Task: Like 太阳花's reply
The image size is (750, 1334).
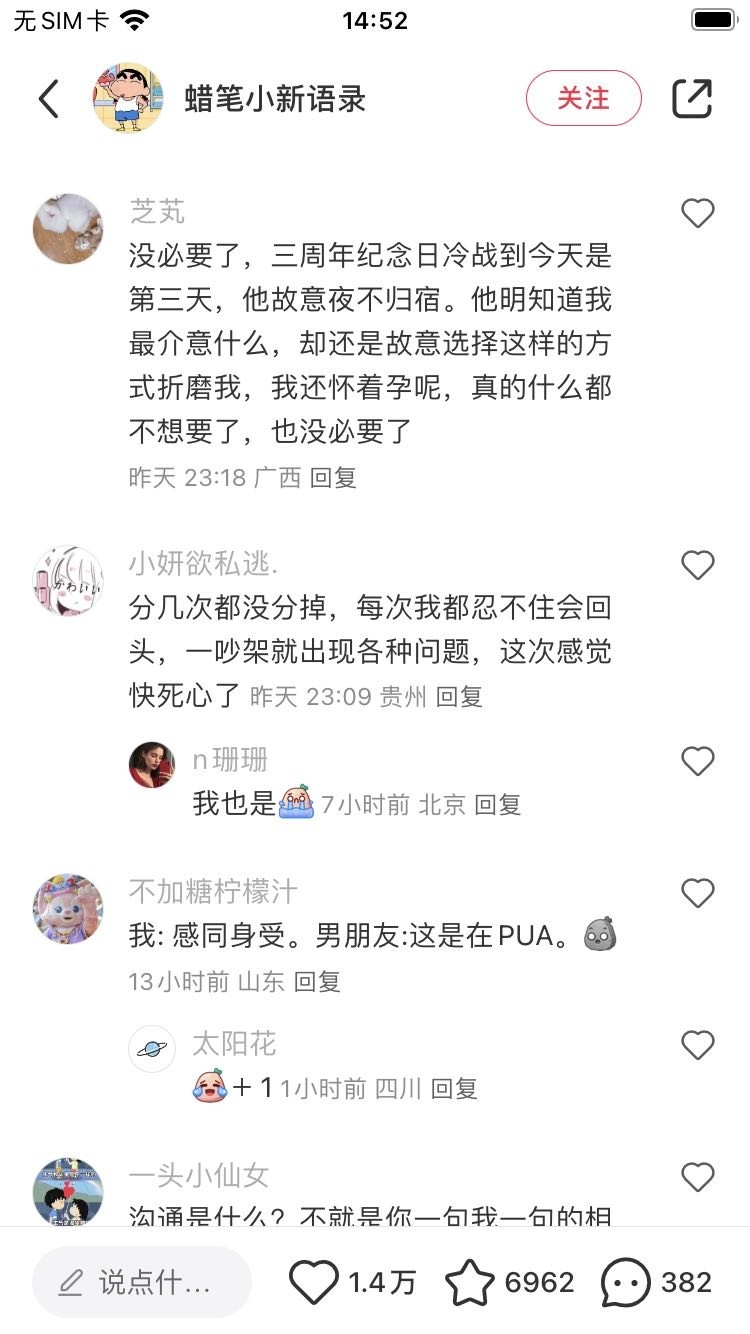Action: (x=698, y=1046)
